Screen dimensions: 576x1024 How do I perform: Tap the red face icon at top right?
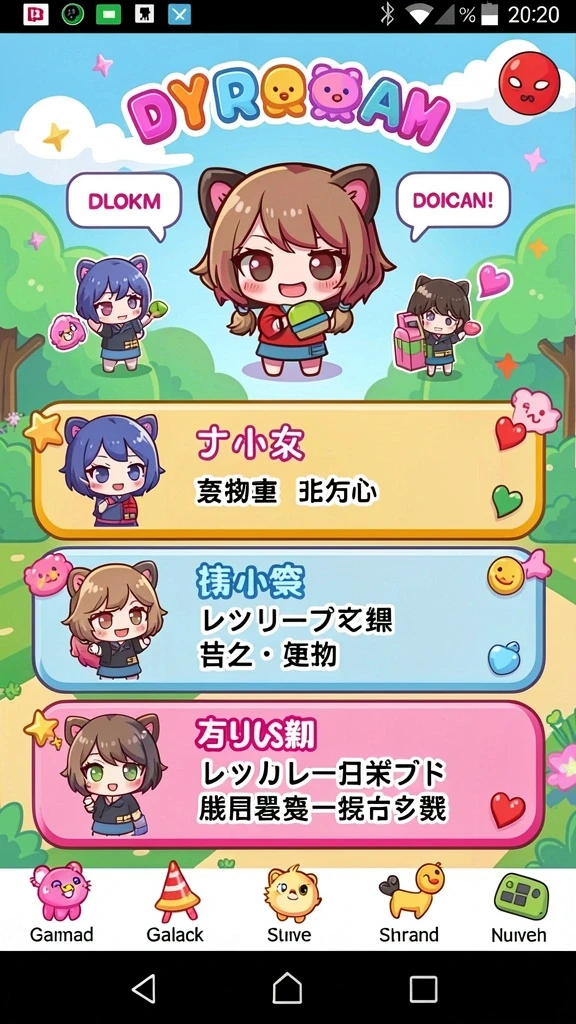click(x=530, y=80)
